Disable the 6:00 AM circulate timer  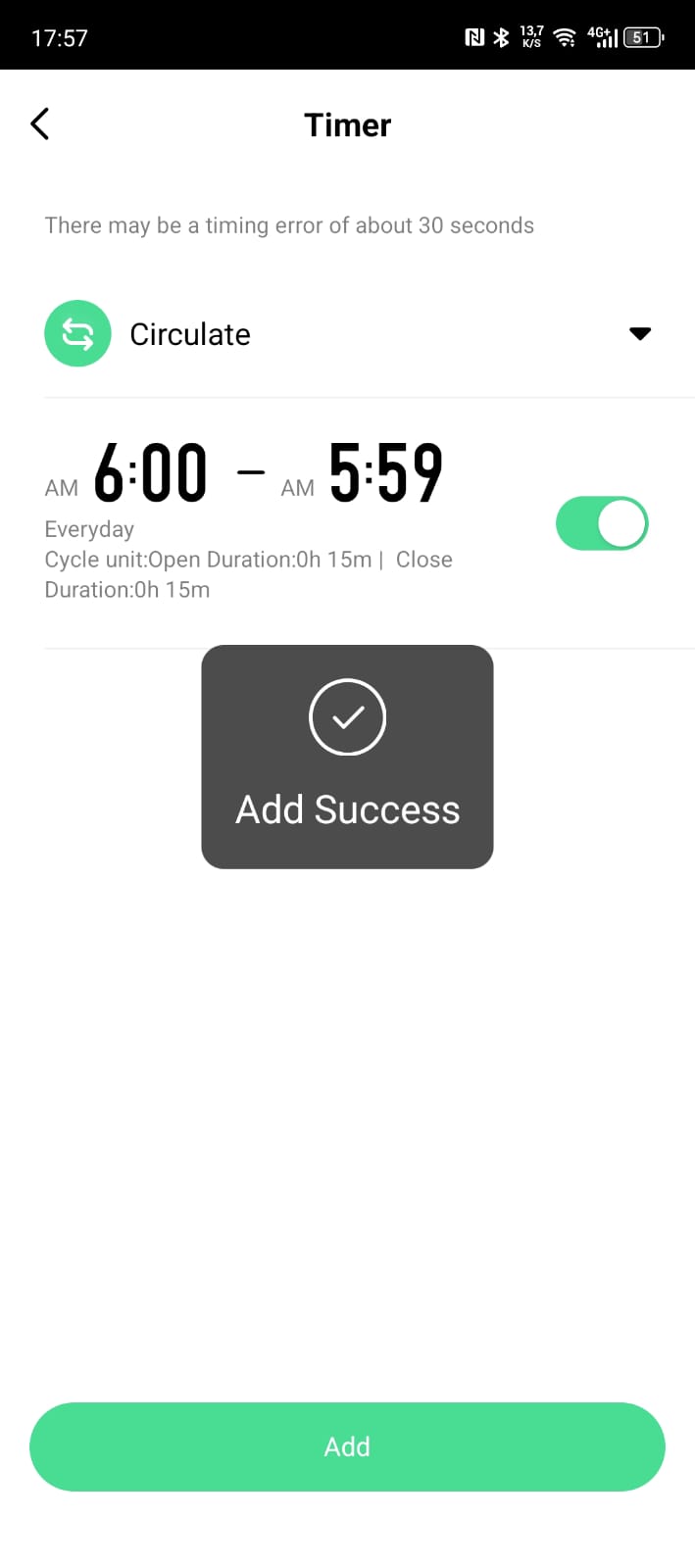[x=602, y=524]
